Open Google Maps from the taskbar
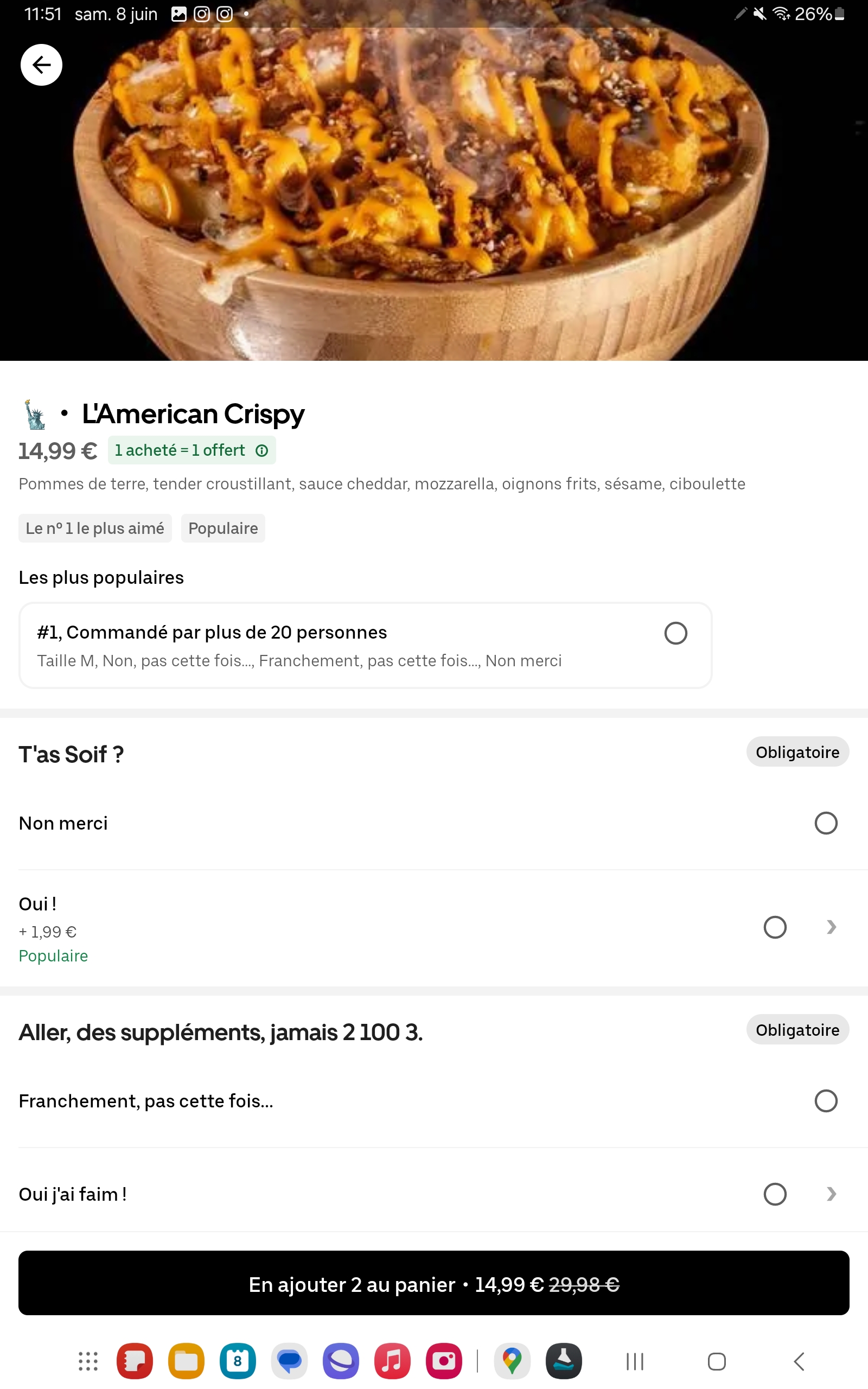Screen dimensions: 868x1389 pyautogui.click(x=512, y=1361)
